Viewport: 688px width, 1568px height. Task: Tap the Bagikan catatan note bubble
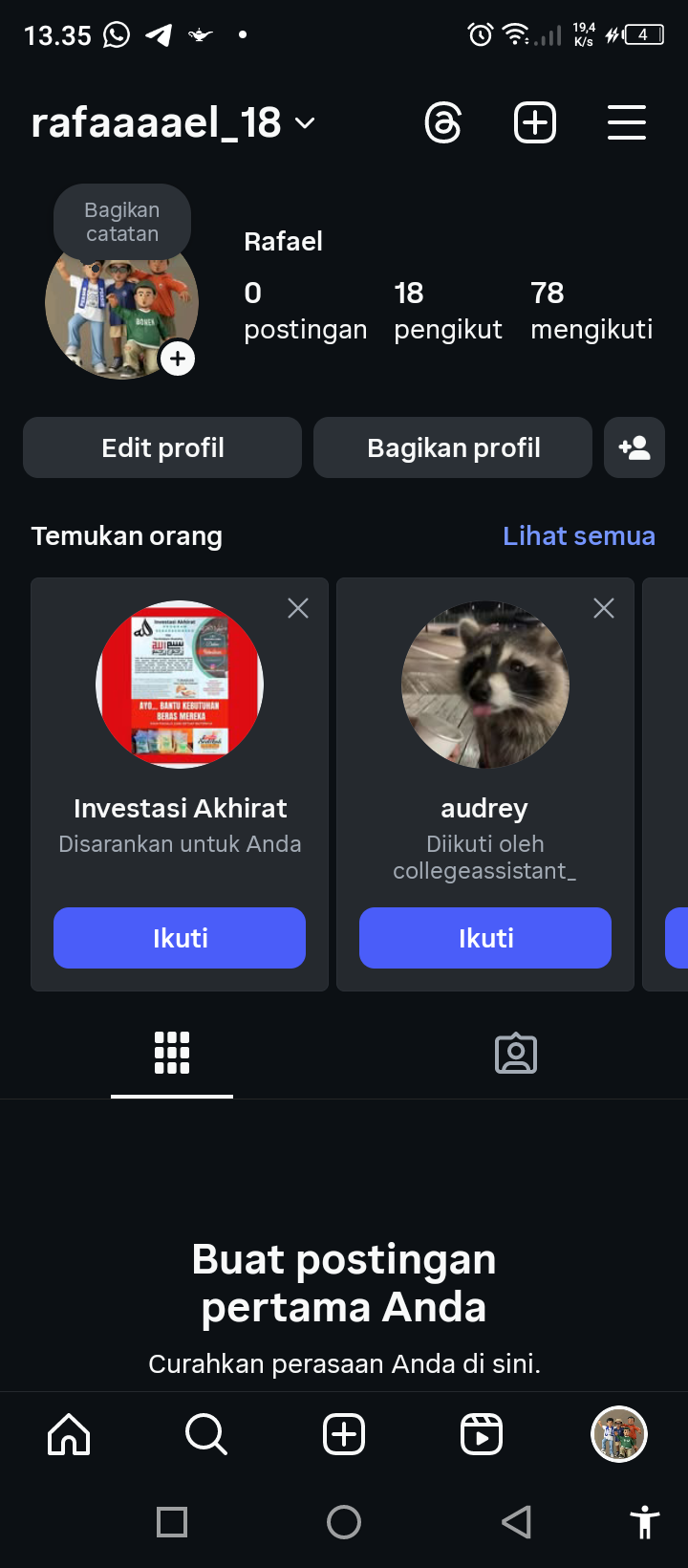pyautogui.click(x=122, y=222)
